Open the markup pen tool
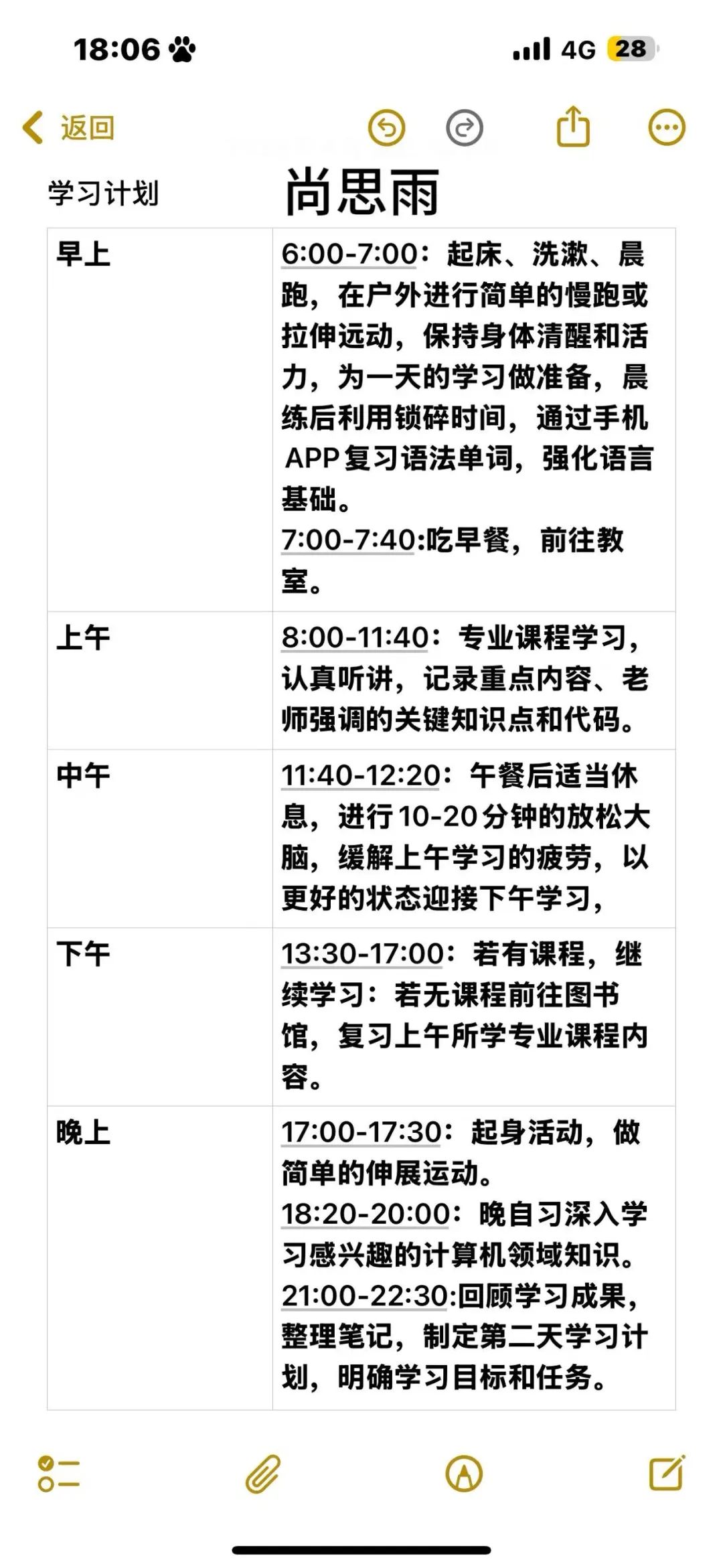Image resolution: width=723 pixels, height=1568 pixels. 464,1474
